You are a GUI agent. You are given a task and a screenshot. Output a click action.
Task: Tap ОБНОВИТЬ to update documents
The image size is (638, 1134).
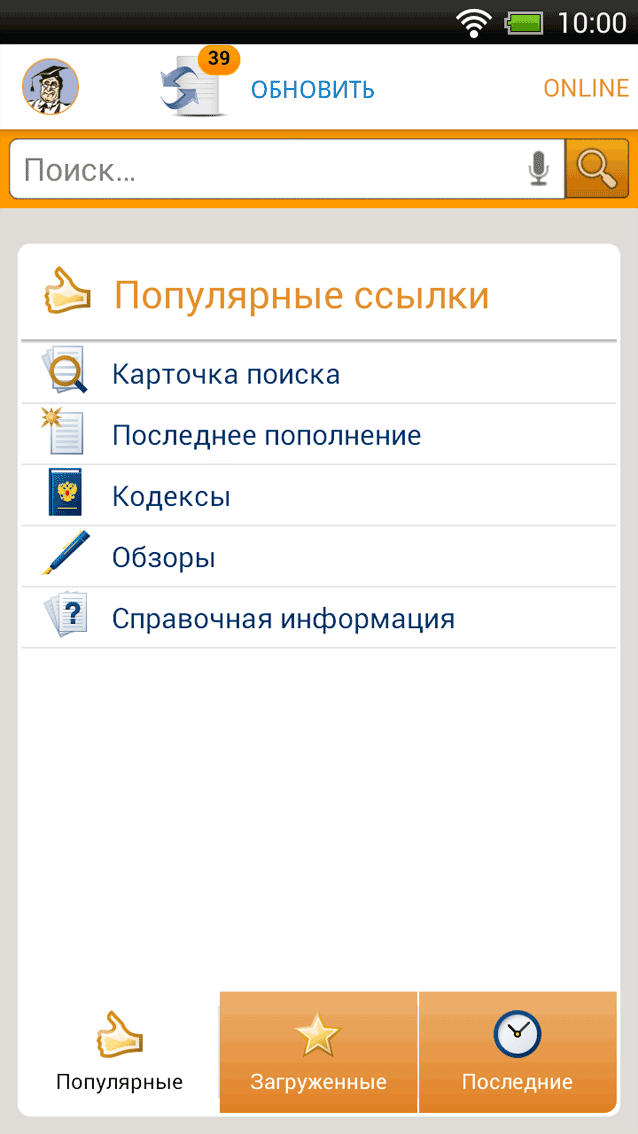point(312,90)
